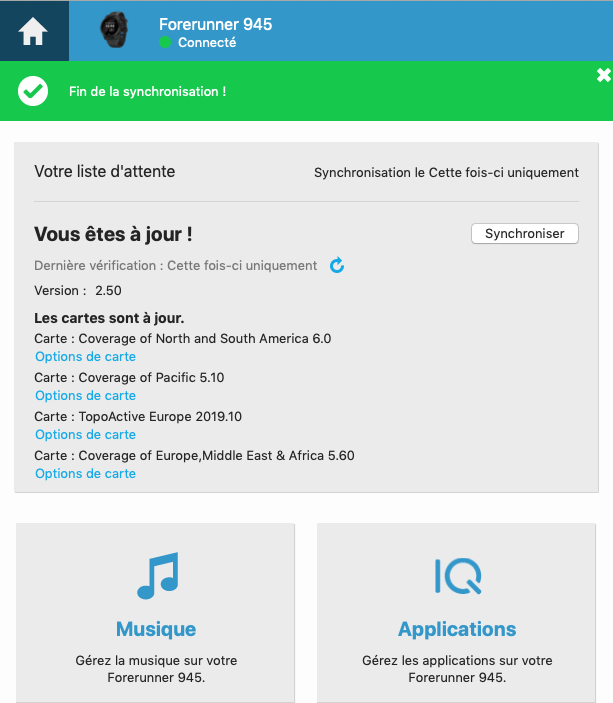The height and width of the screenshot is (703, 613).
Task: Open map options for Europe, Middle East & Africa
Action: (85, 474)
